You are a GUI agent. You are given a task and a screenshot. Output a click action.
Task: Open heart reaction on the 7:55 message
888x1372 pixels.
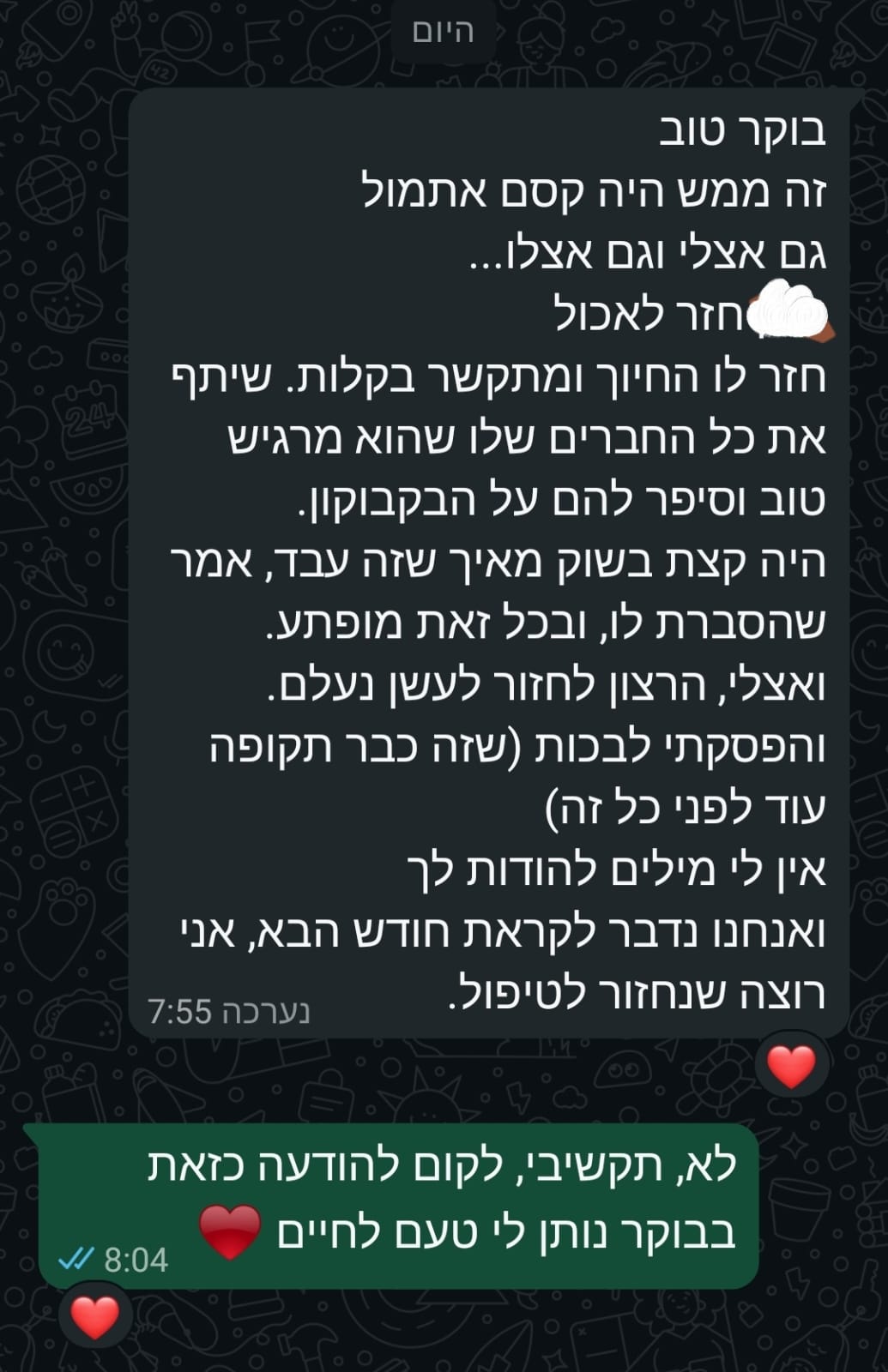click(x=790, y=1066)
